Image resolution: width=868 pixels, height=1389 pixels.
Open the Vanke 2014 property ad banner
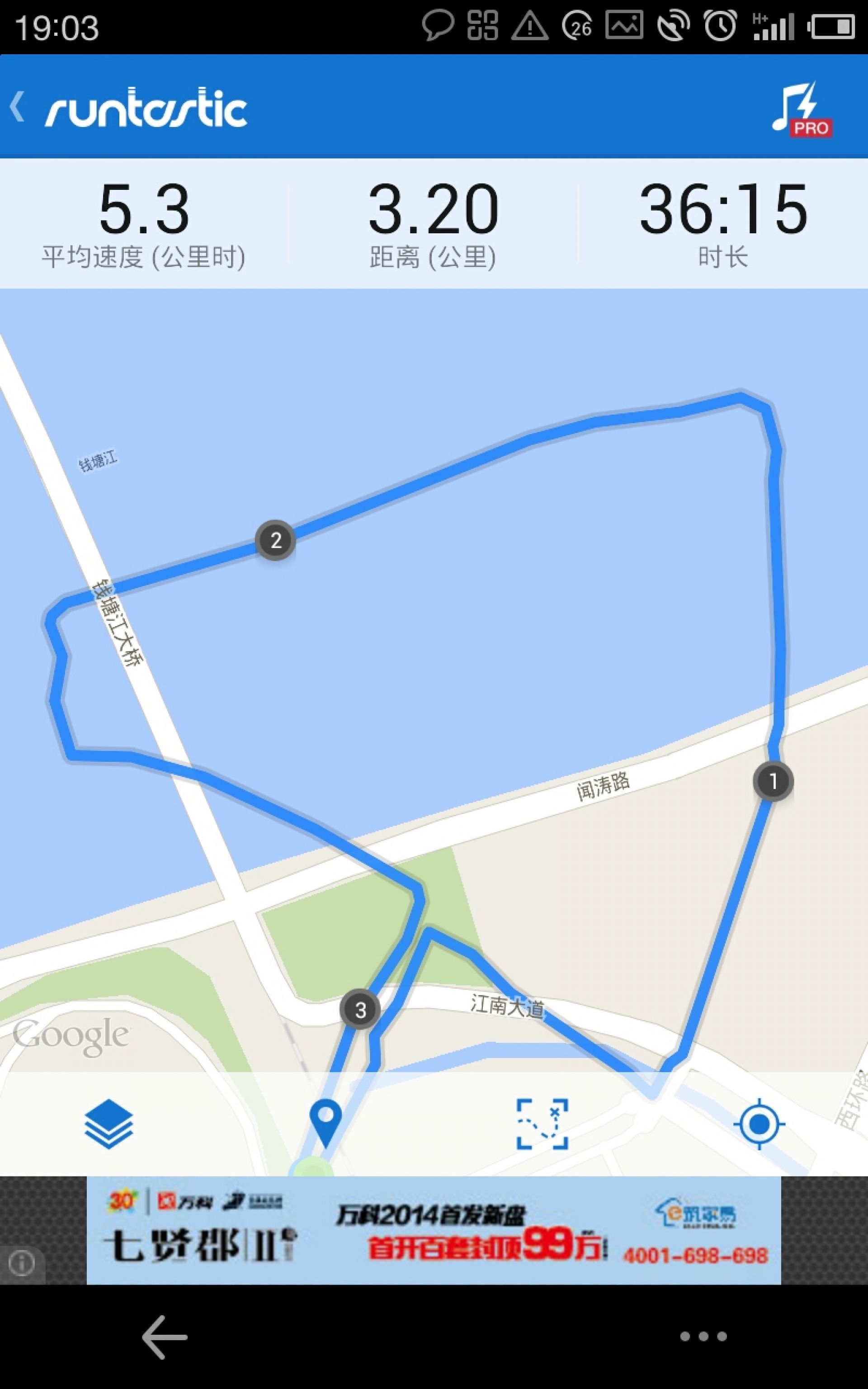[434, 1231]
